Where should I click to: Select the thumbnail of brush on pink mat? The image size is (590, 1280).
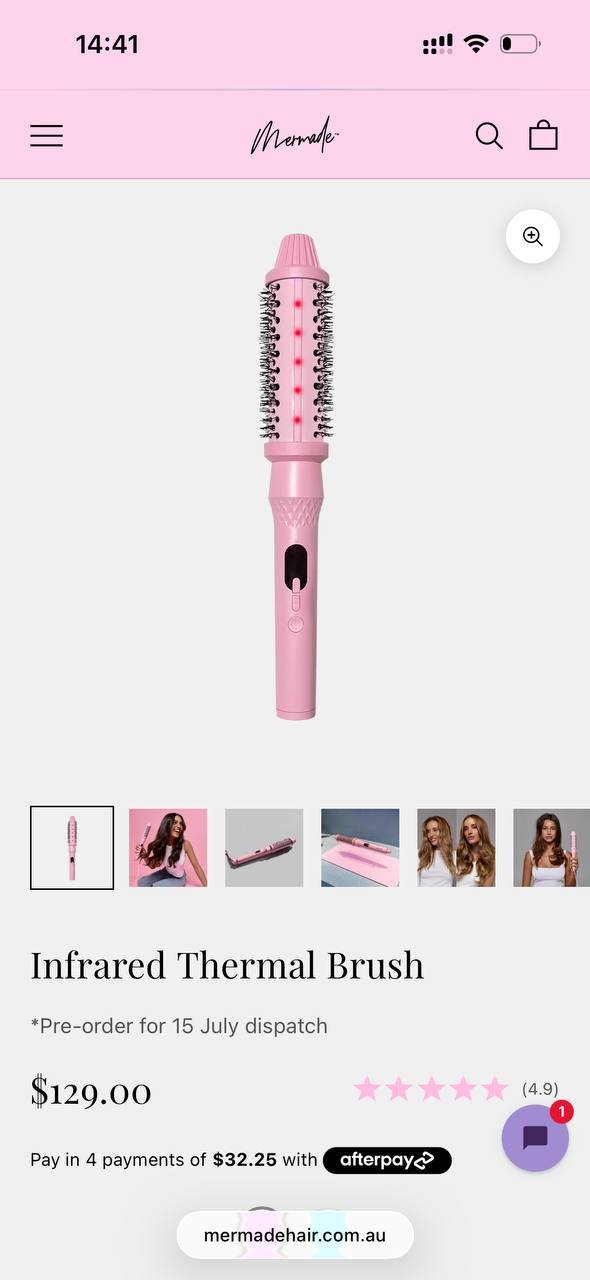point(360,848)
